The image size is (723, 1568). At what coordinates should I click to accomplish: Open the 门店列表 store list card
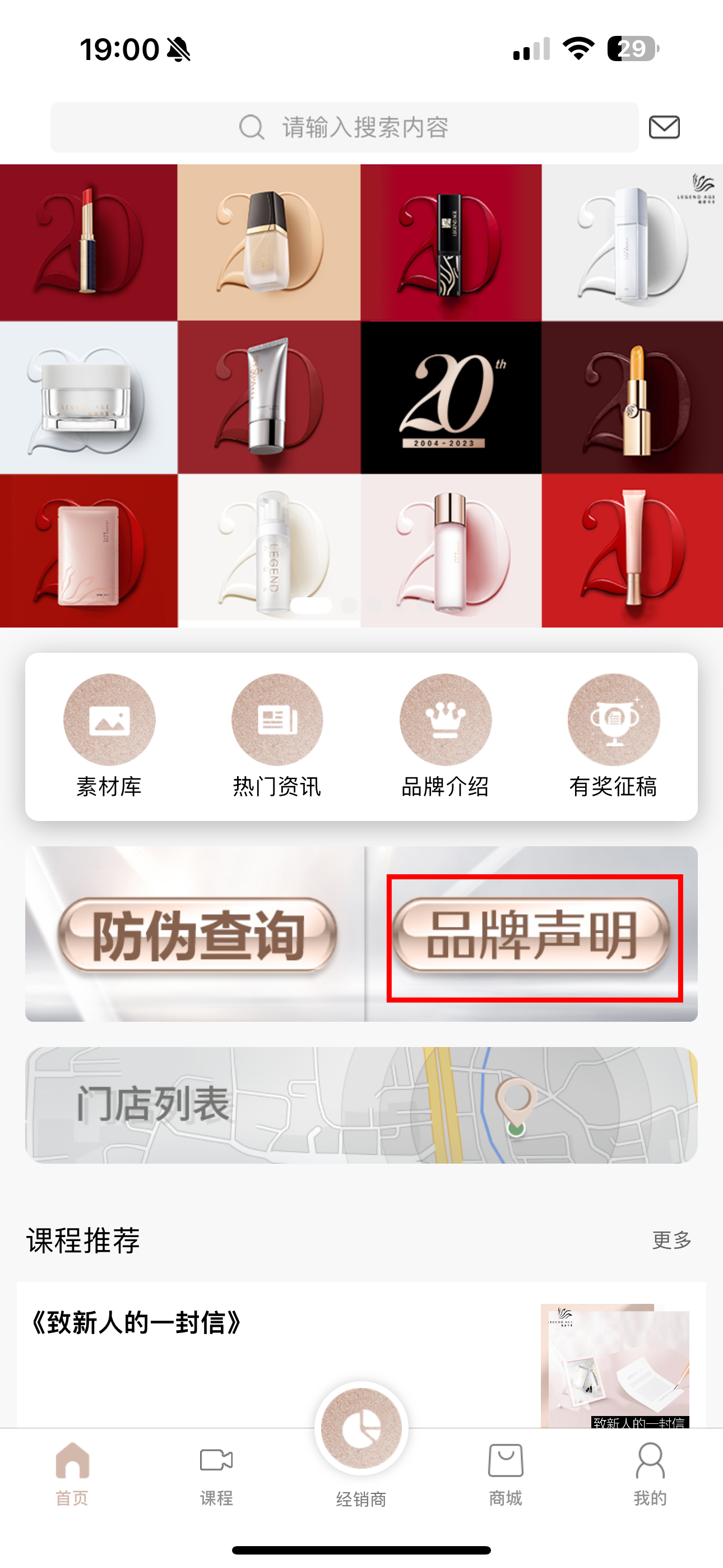(361, 1105)
